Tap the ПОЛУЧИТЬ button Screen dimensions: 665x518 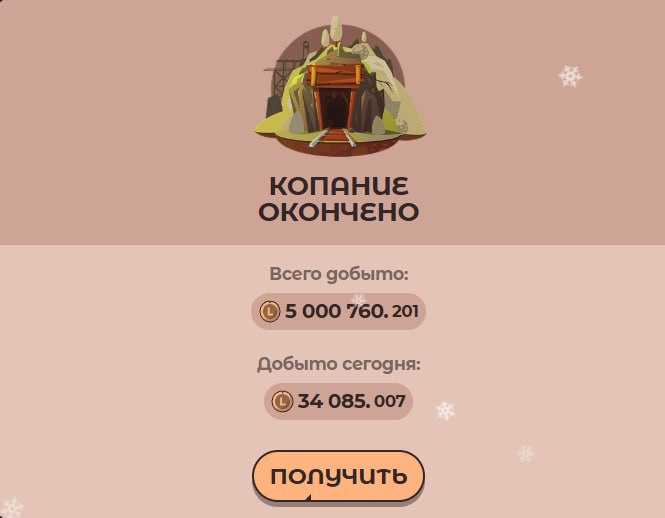tap(338, 476)
